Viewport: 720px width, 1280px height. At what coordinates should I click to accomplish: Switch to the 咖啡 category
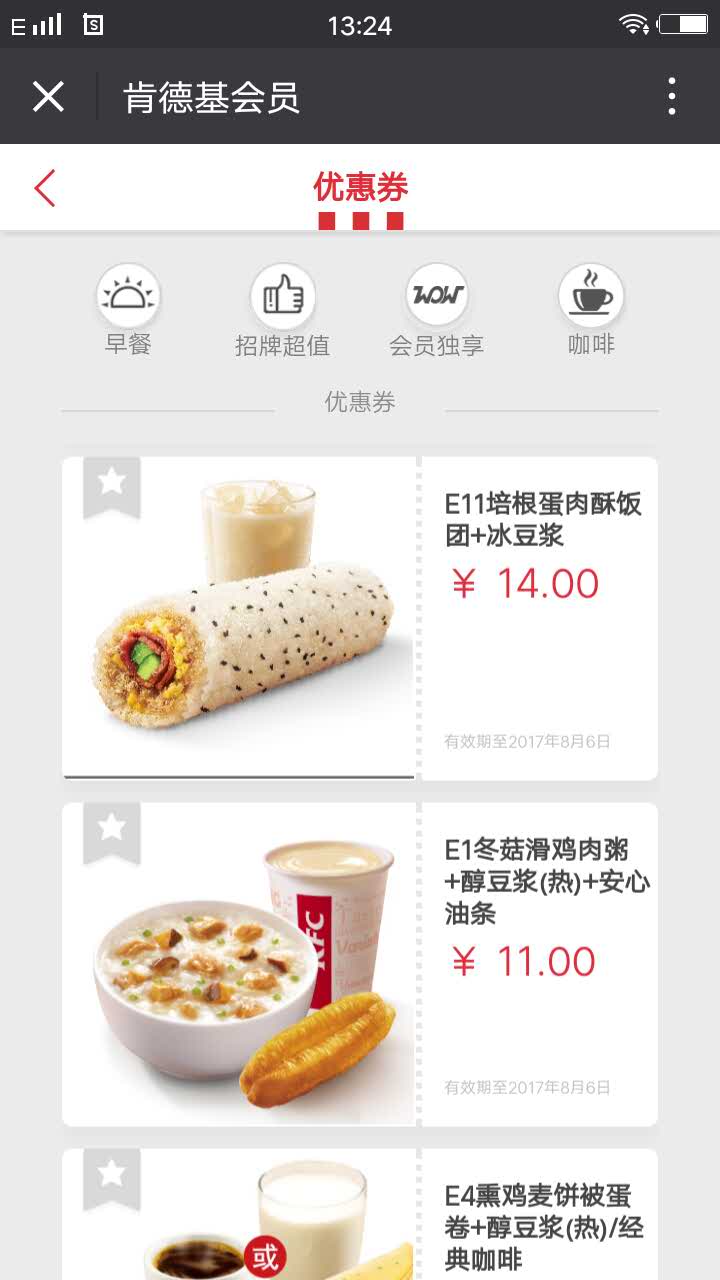tap(591, 310)
